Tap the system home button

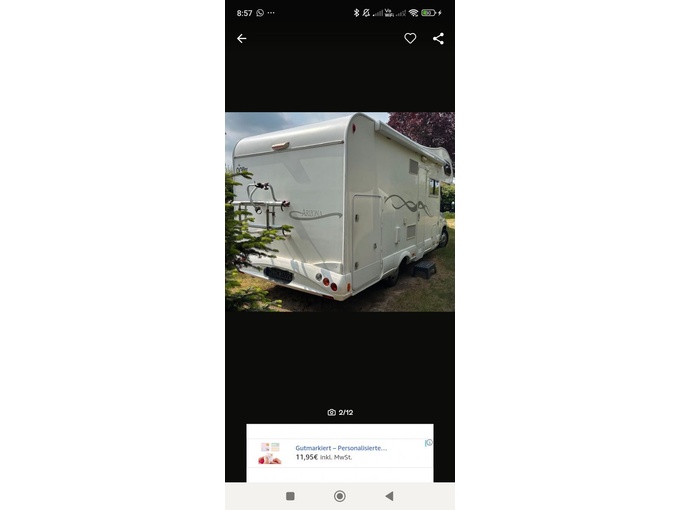tap(340, 496)
